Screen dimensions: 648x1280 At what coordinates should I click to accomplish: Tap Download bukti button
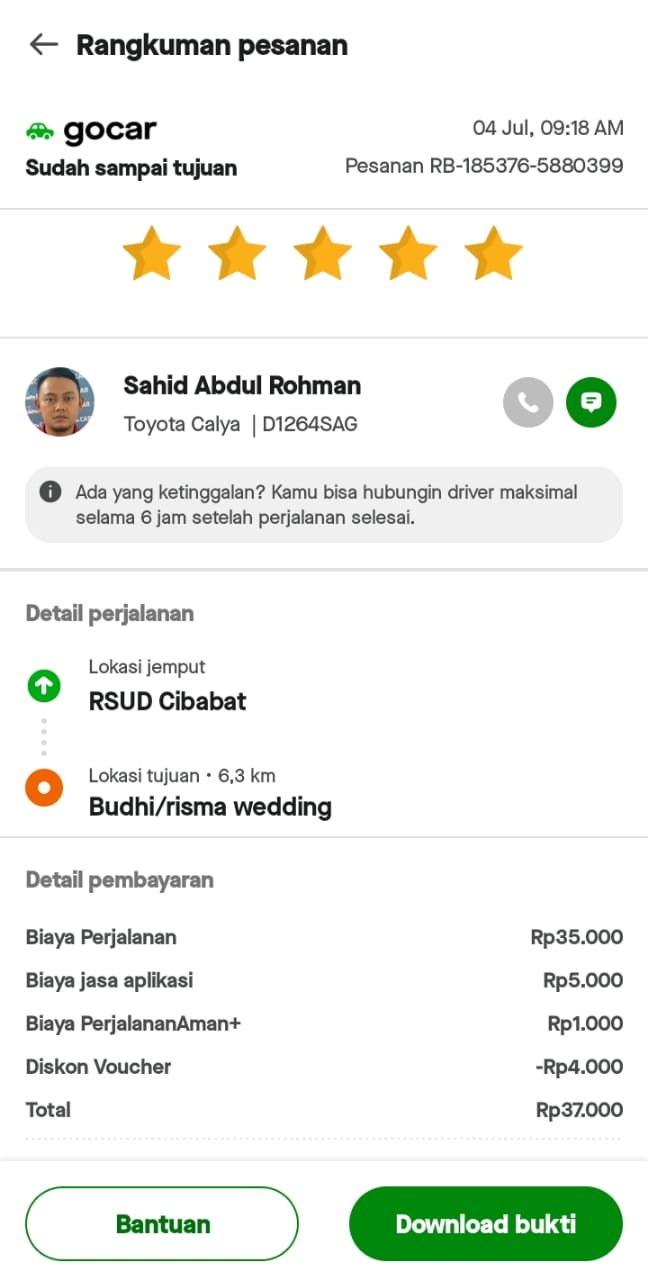[x=486, y=1223]
